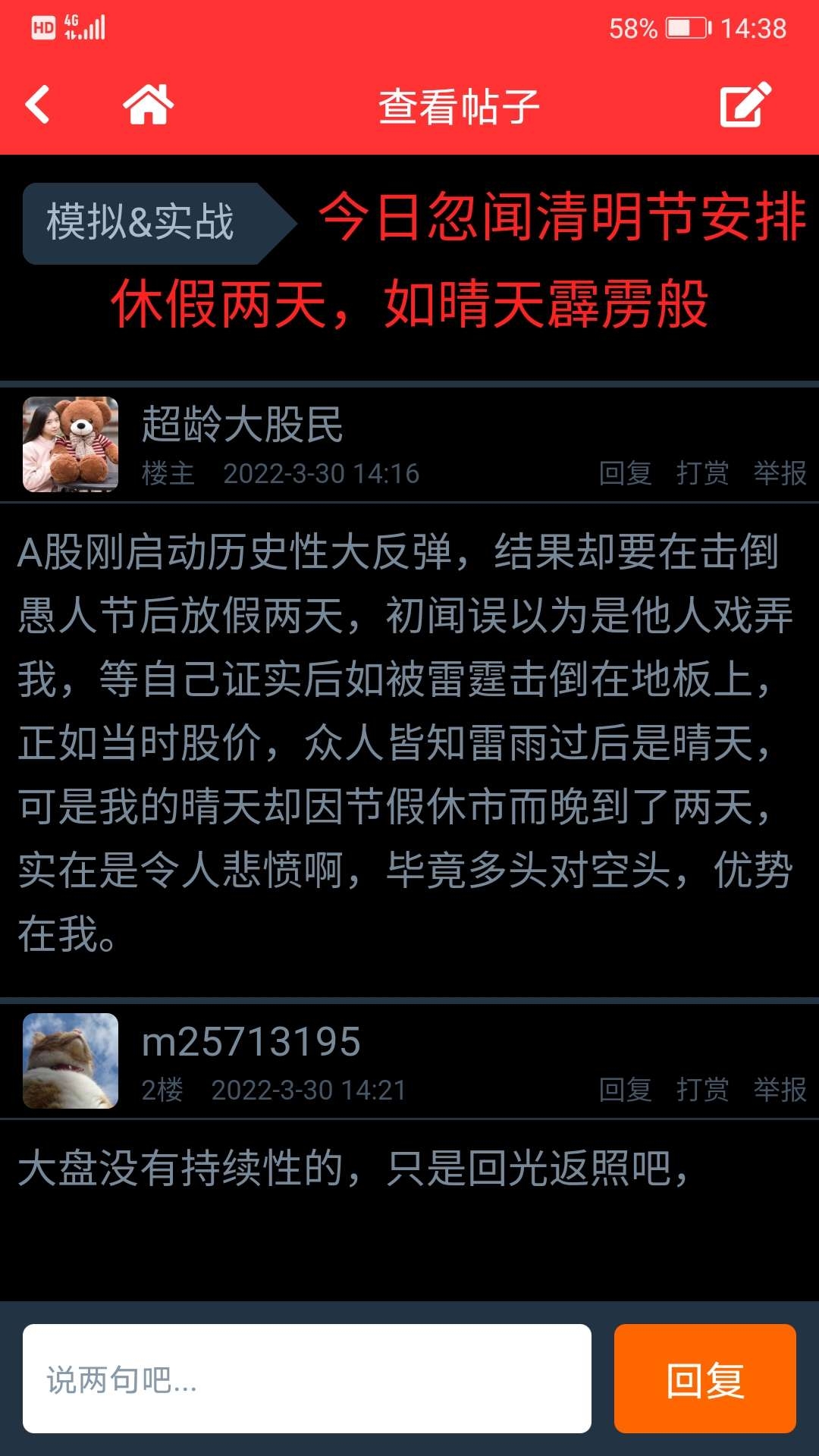Compose a new post with the edit icon
Viewport: 819px width, 1456px height.
[745, 105]
